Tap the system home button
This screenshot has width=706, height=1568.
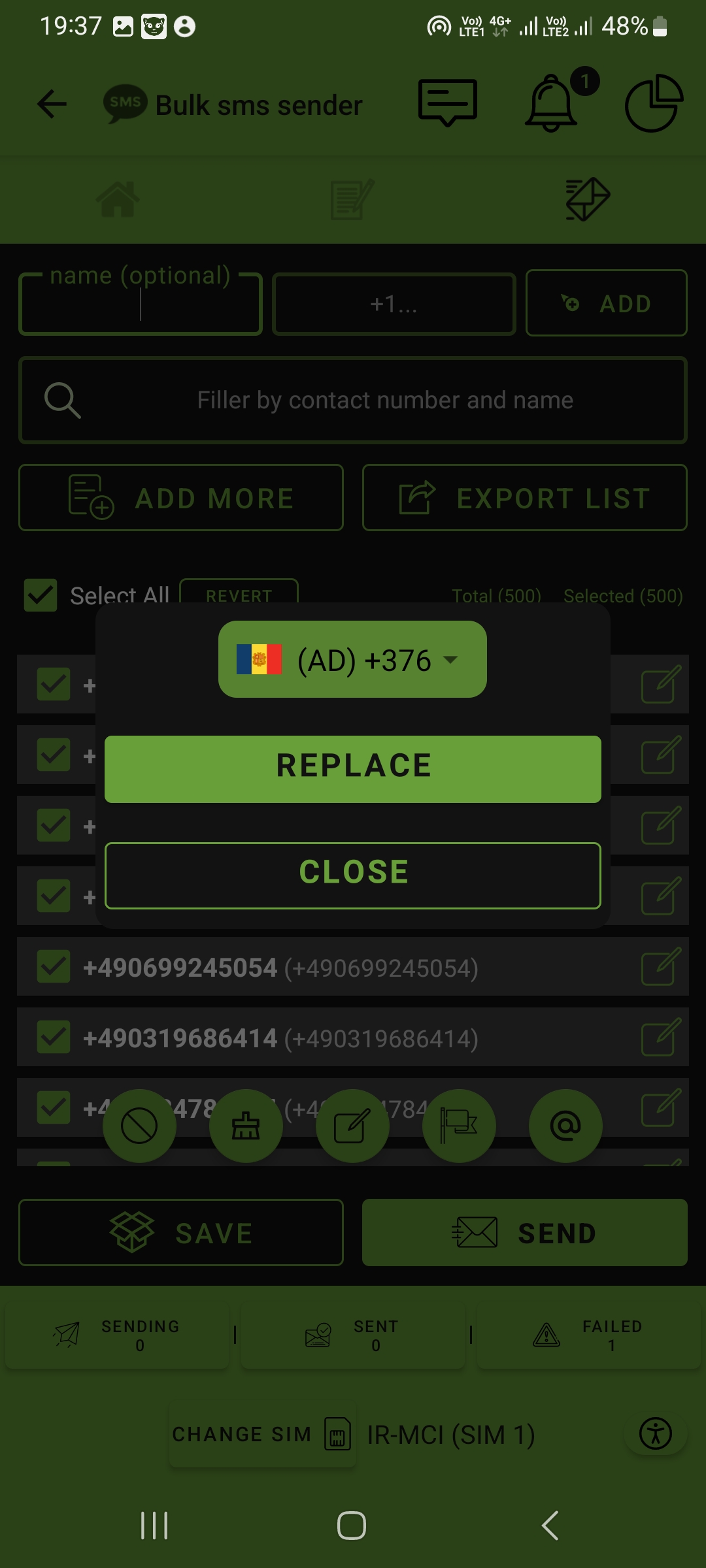(352, 1526)
